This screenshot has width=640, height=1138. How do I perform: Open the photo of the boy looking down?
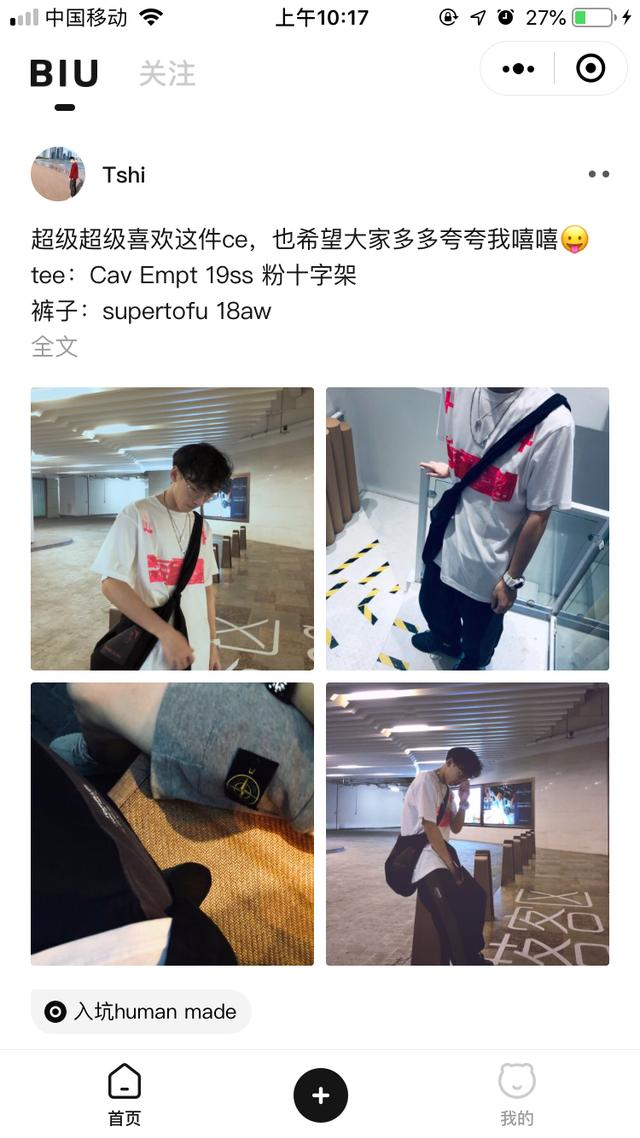pos(172,528)
